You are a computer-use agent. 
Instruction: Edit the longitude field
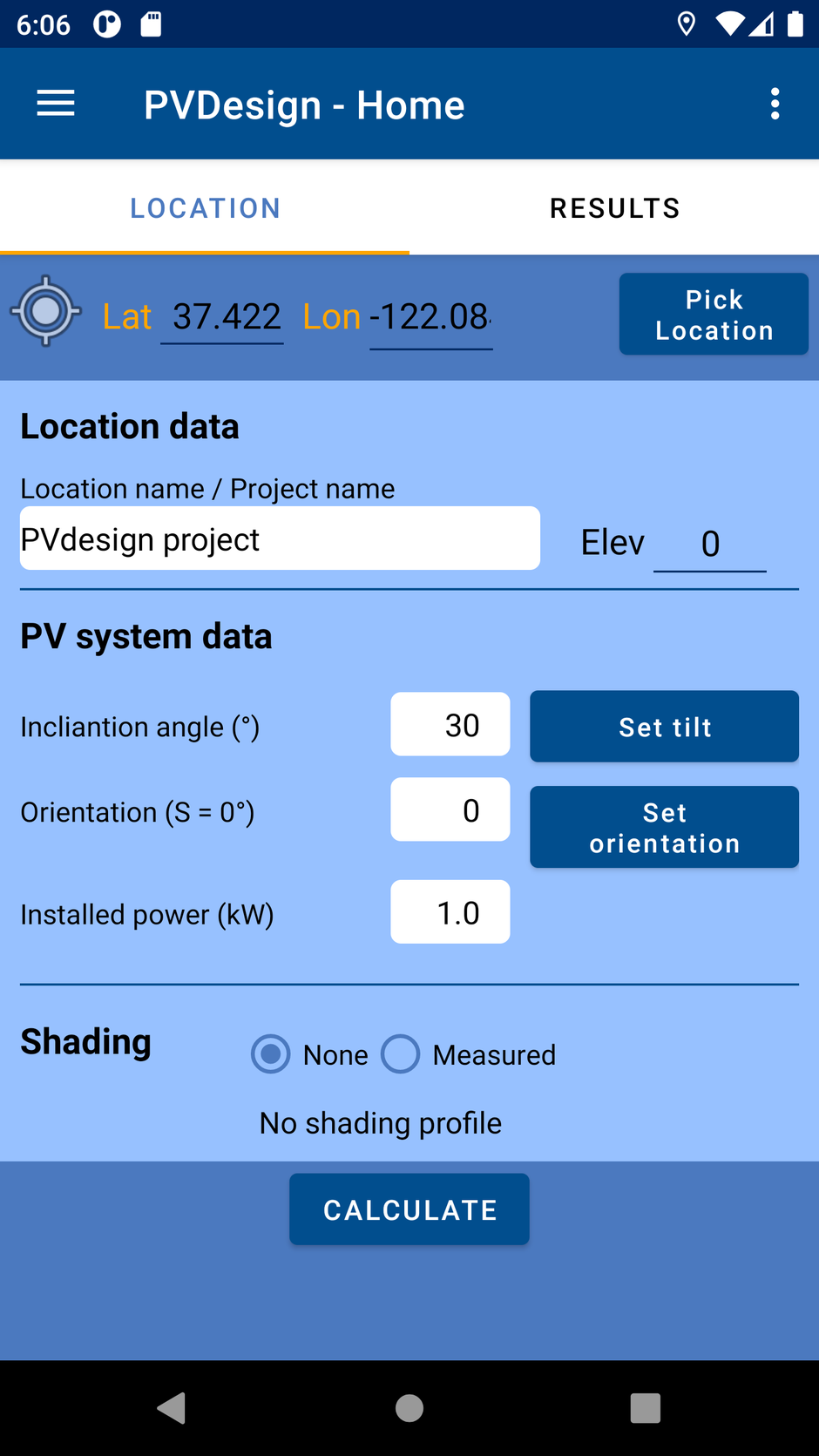(x=431, y=317)
